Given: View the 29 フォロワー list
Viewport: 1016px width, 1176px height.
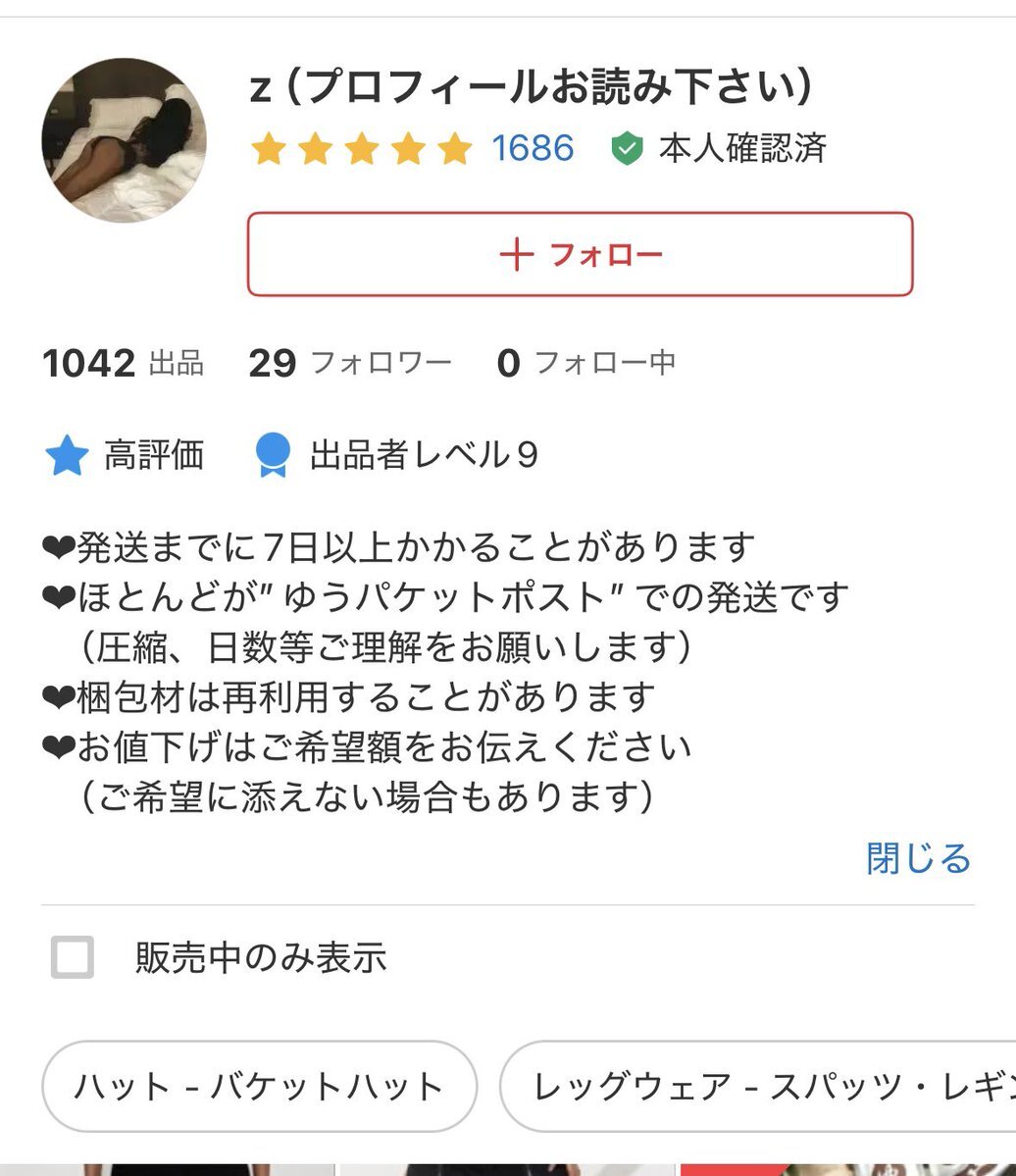Looking at the screenshot, I should (x=350, y=363).
